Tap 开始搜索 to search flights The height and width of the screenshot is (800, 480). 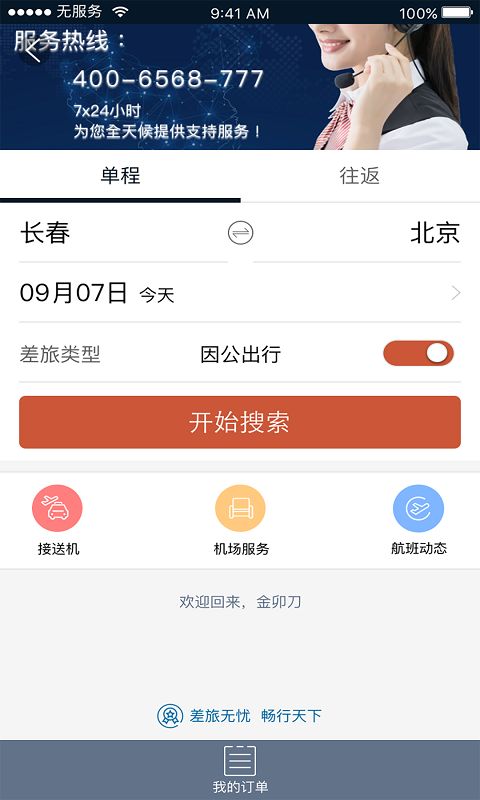pyautogui.click(x=240, y=422)
